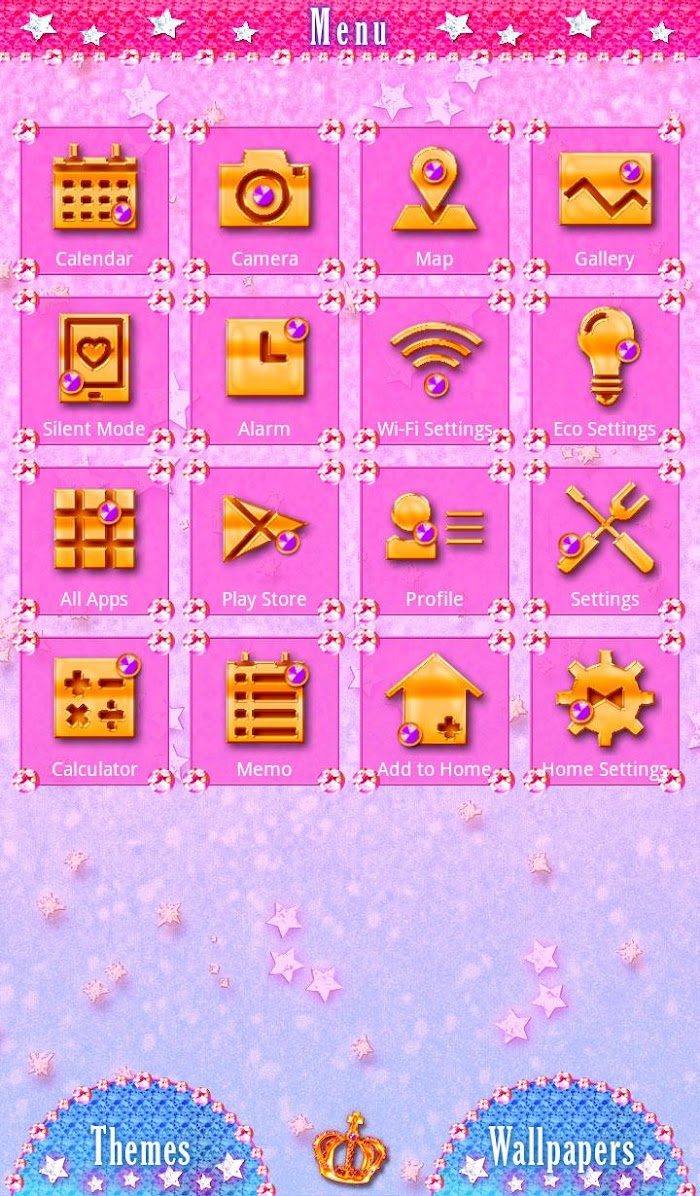Launch the Play Store
This screenshot has width=700, height=1196.
tap(265, 541)
